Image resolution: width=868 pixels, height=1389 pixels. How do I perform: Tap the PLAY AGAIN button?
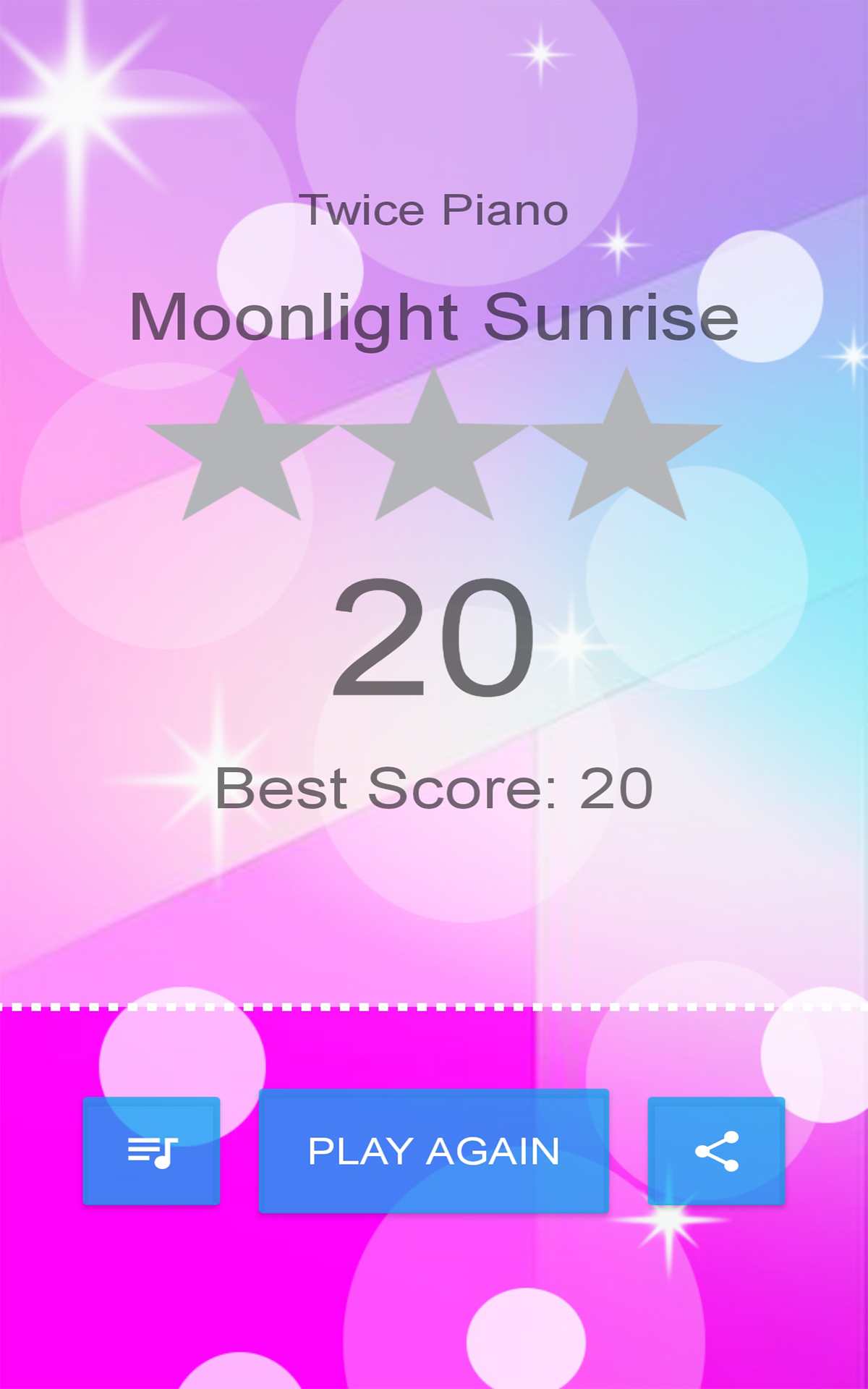[433, 1150]
